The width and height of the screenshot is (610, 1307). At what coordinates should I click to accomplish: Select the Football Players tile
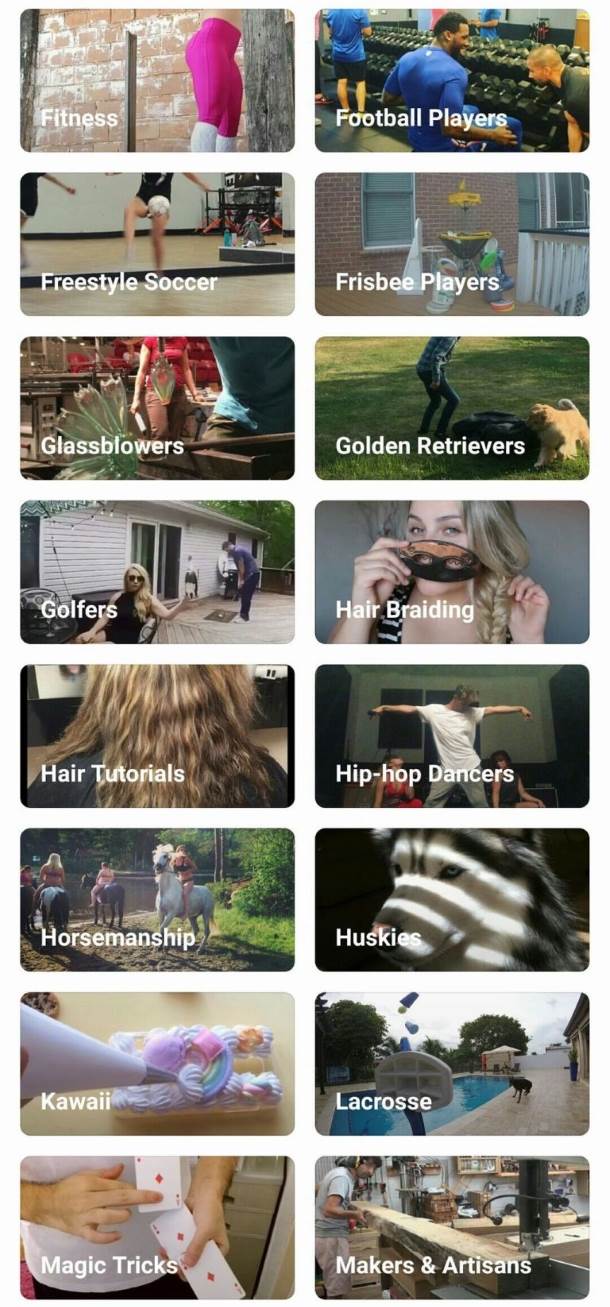pyautogui.click(x=452, y=80)
